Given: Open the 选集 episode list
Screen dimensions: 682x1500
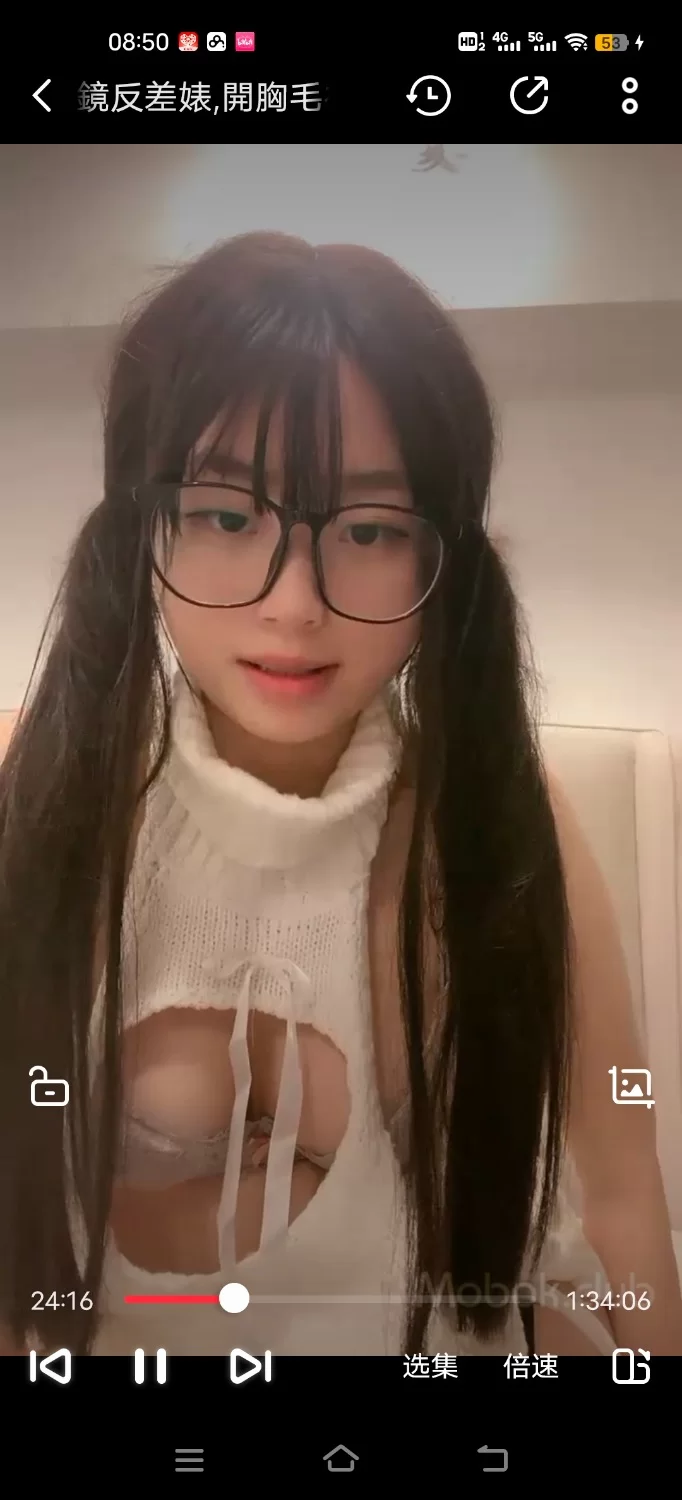Looking at the screenshot, I should 430,1366.
